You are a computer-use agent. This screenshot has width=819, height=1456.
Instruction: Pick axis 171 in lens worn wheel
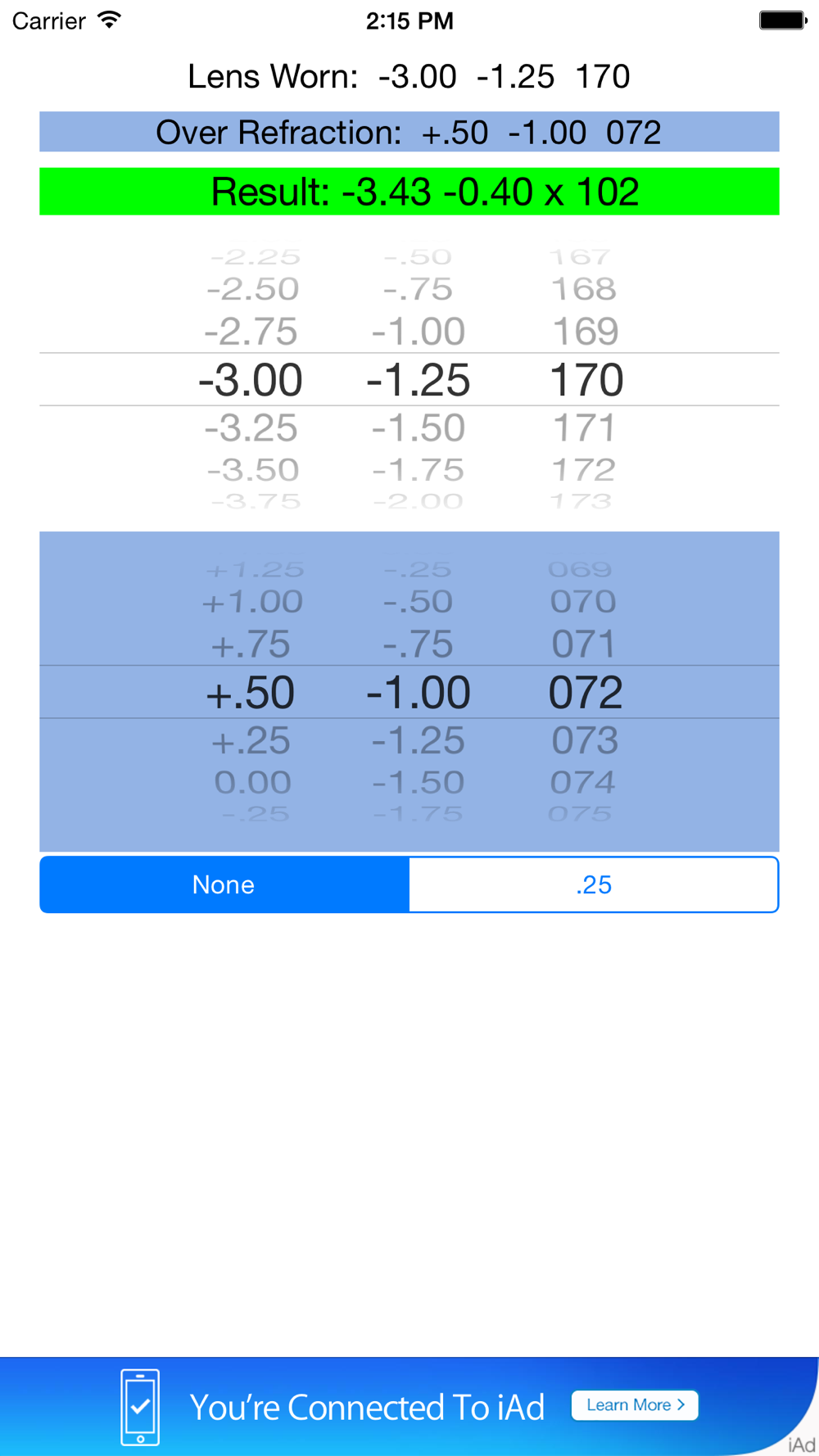[583, 427]
